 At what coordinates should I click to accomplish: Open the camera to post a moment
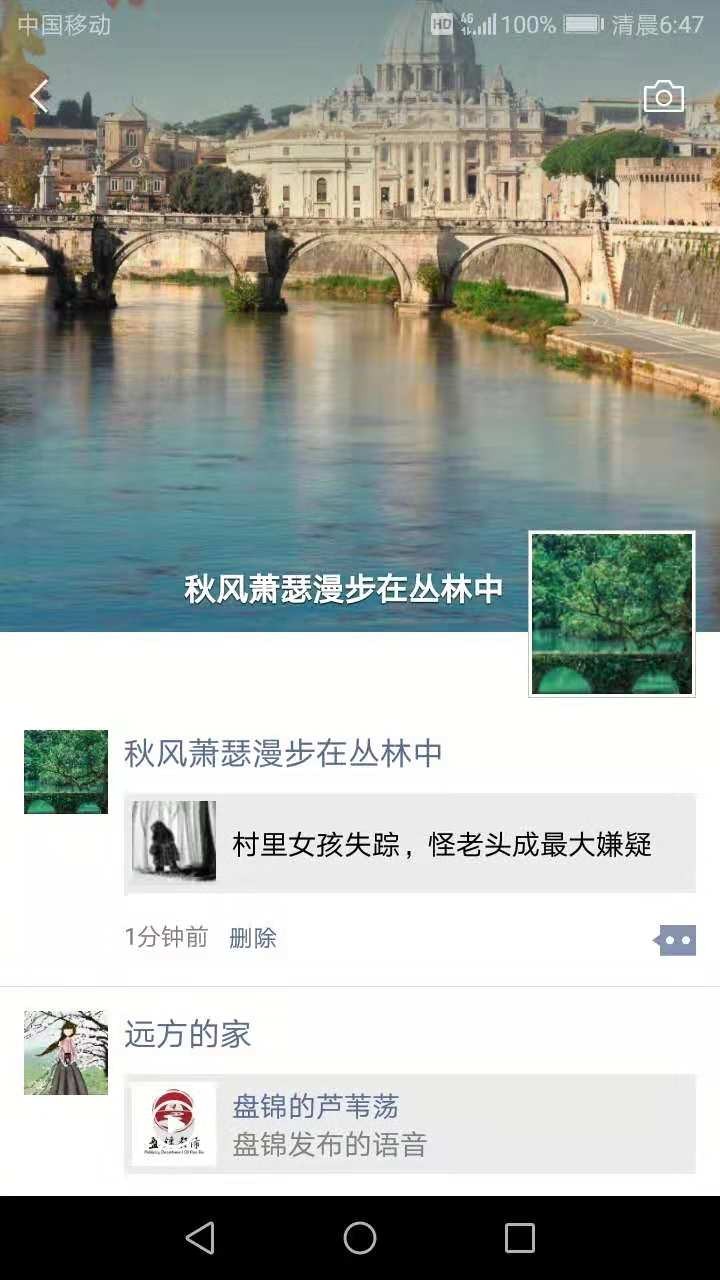[663, 97]
